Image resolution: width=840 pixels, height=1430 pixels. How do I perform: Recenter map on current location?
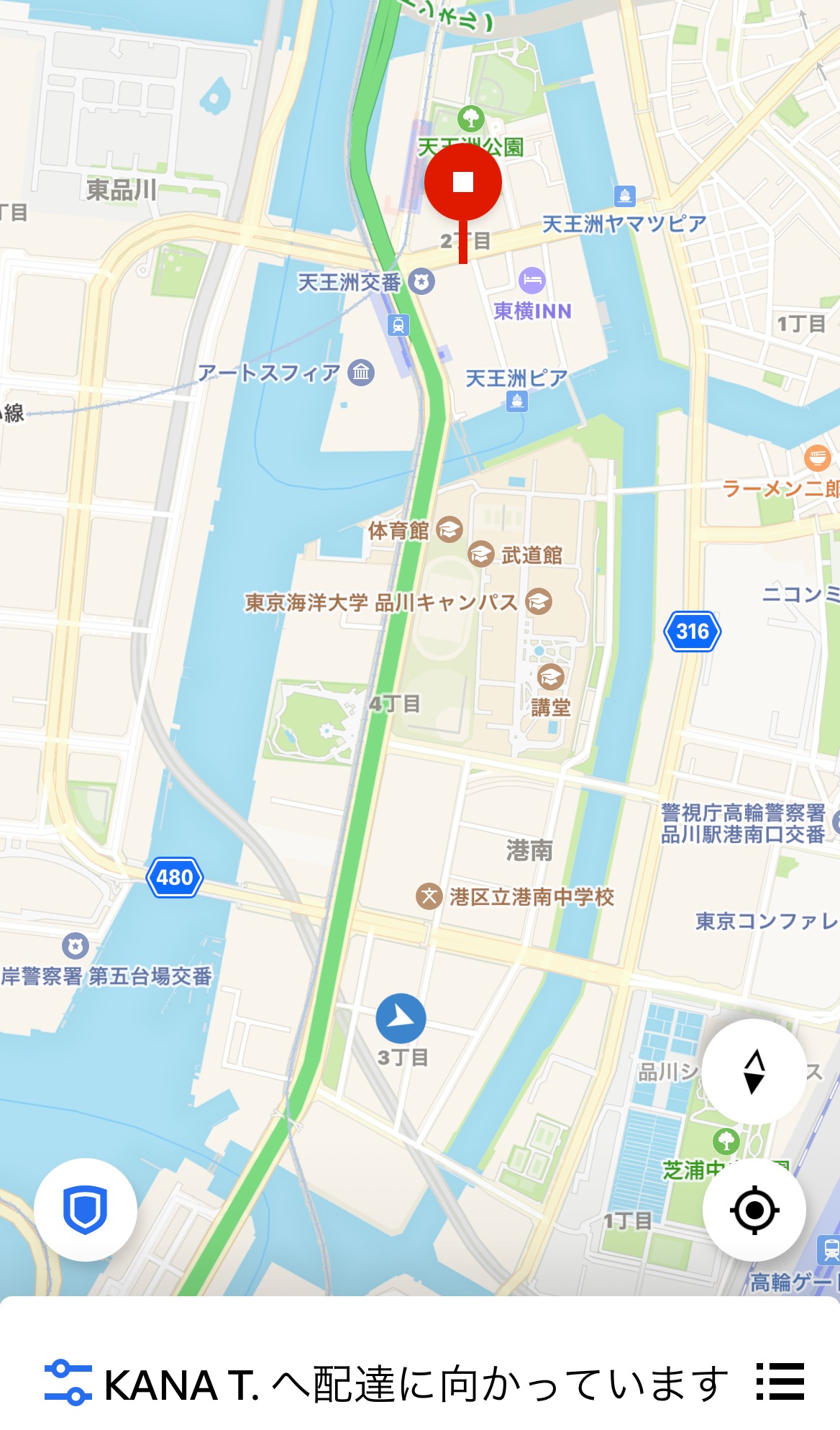tap(754, 1210)
